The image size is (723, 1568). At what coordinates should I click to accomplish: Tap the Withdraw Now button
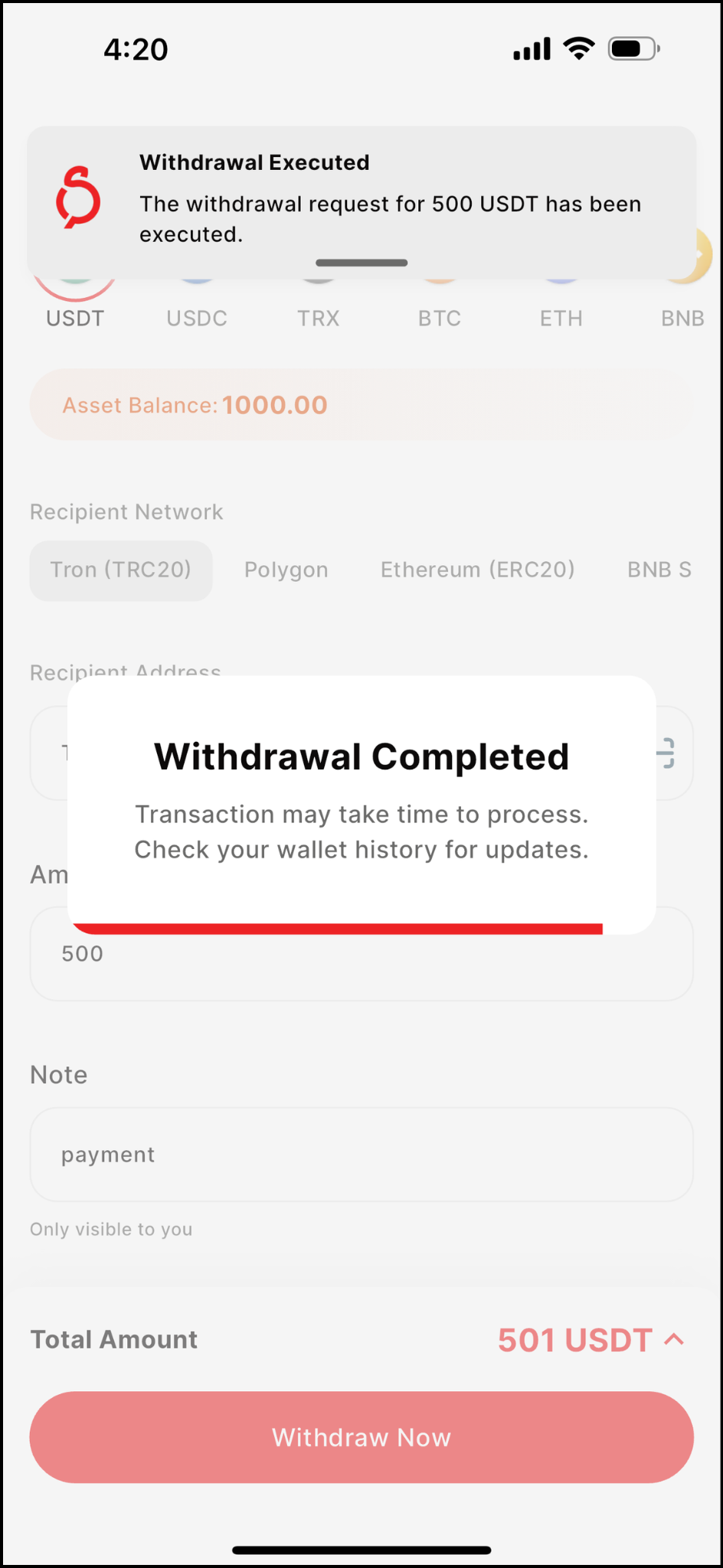tap(361, 1437)
